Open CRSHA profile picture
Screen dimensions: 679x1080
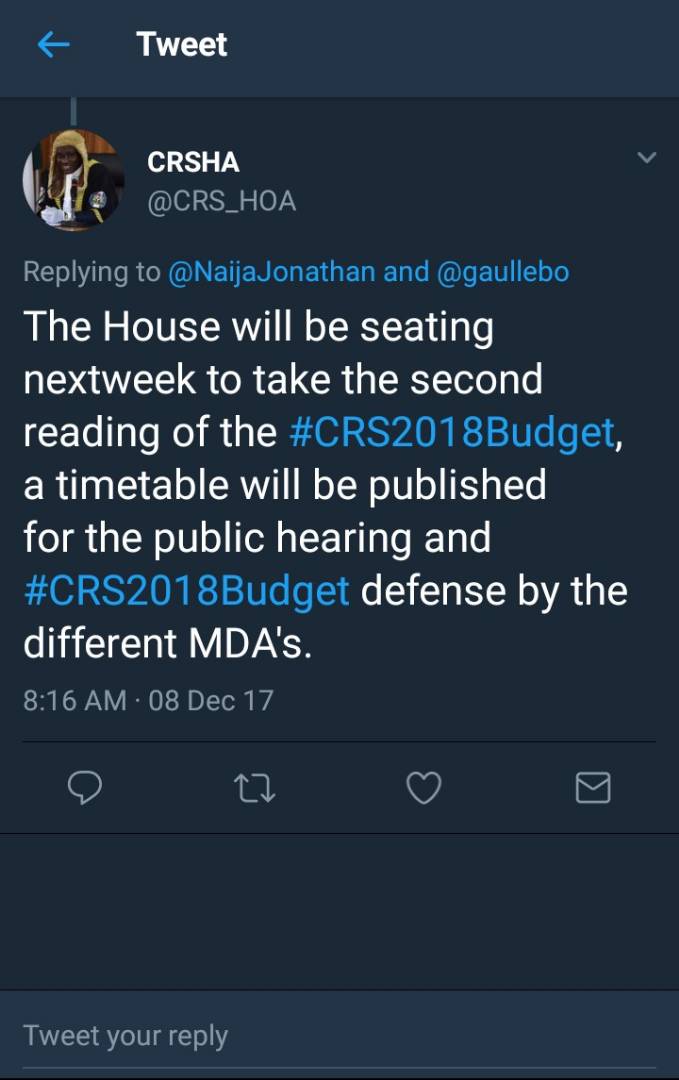[73, 180]
